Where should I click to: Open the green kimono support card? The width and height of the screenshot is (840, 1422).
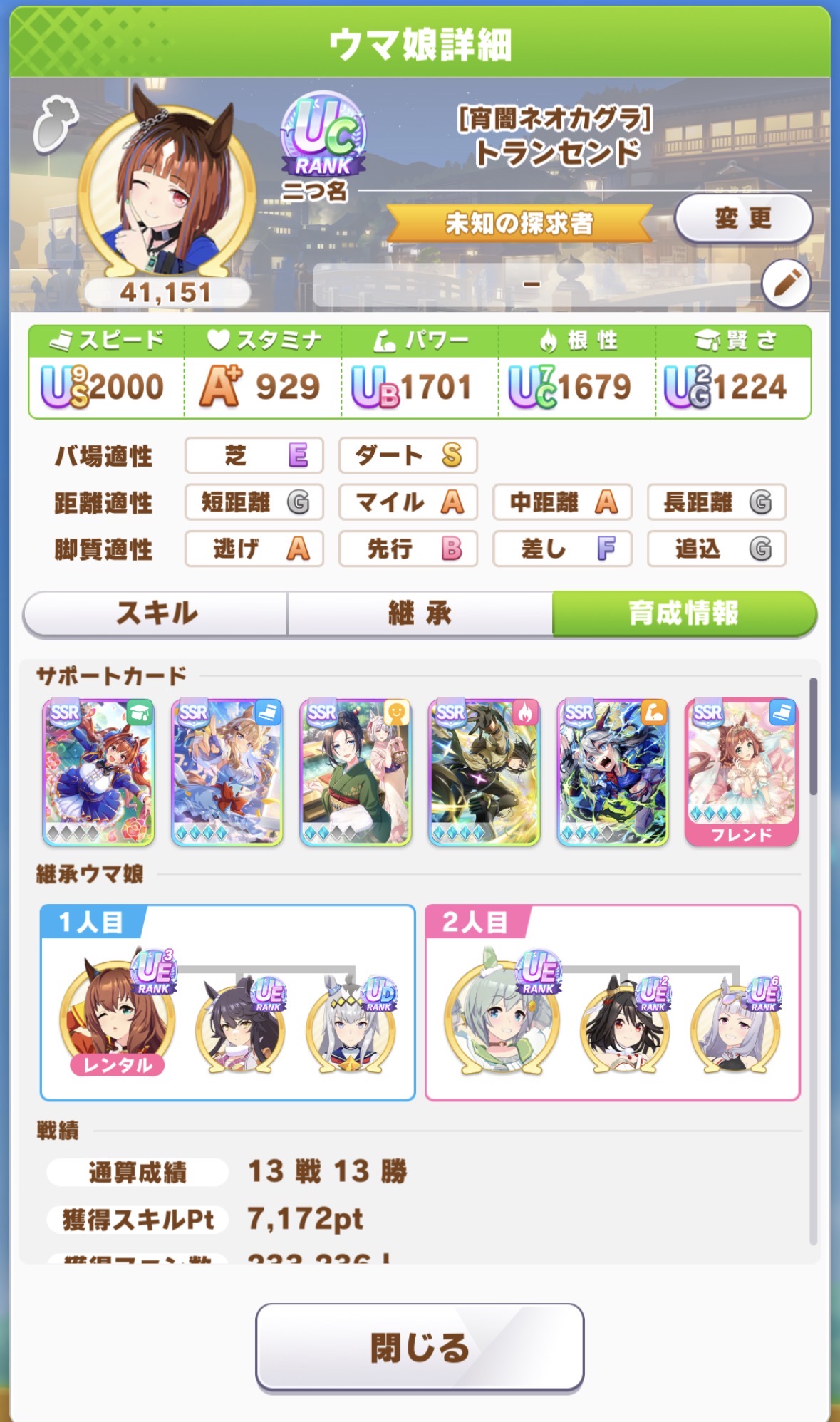coord(356,772)
